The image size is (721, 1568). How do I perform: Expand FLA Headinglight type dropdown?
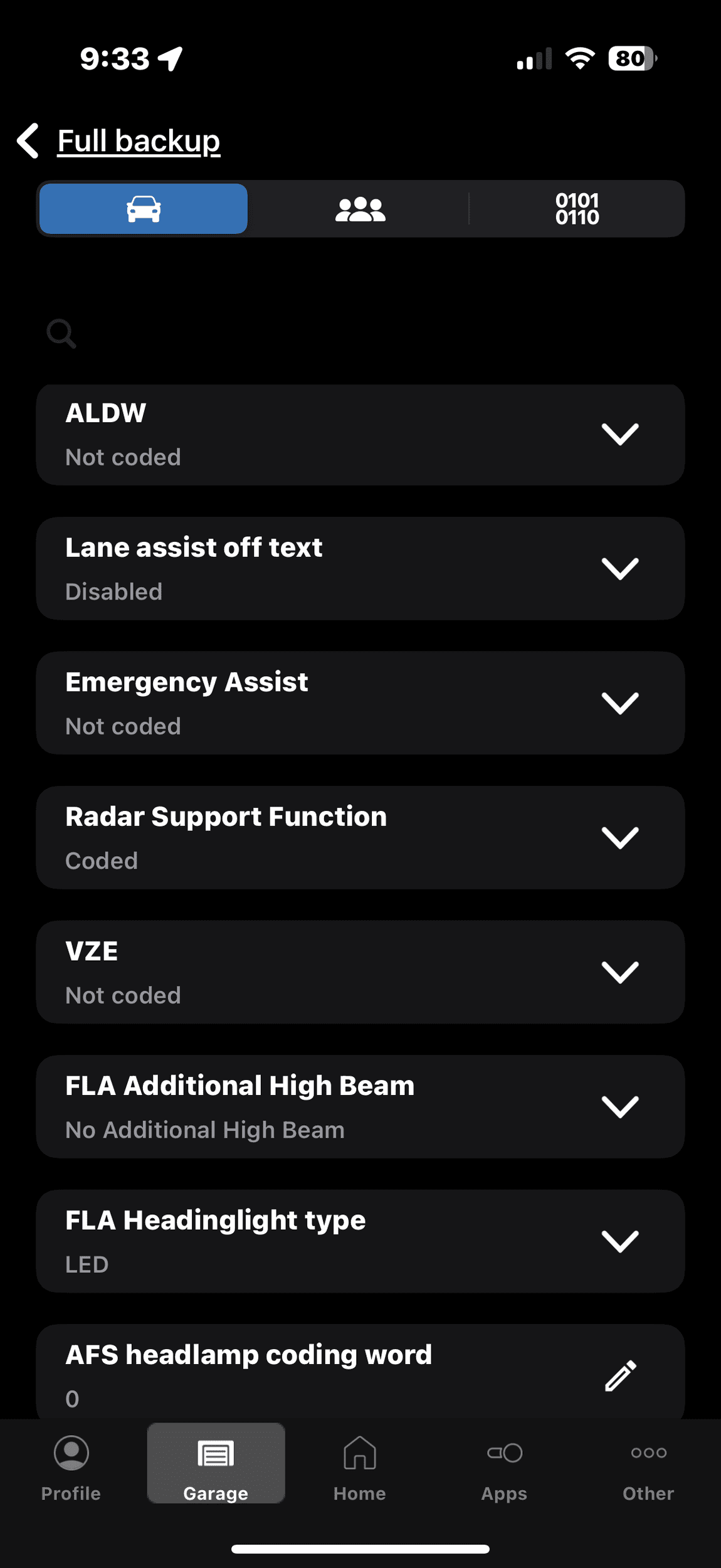[619, 1241]
